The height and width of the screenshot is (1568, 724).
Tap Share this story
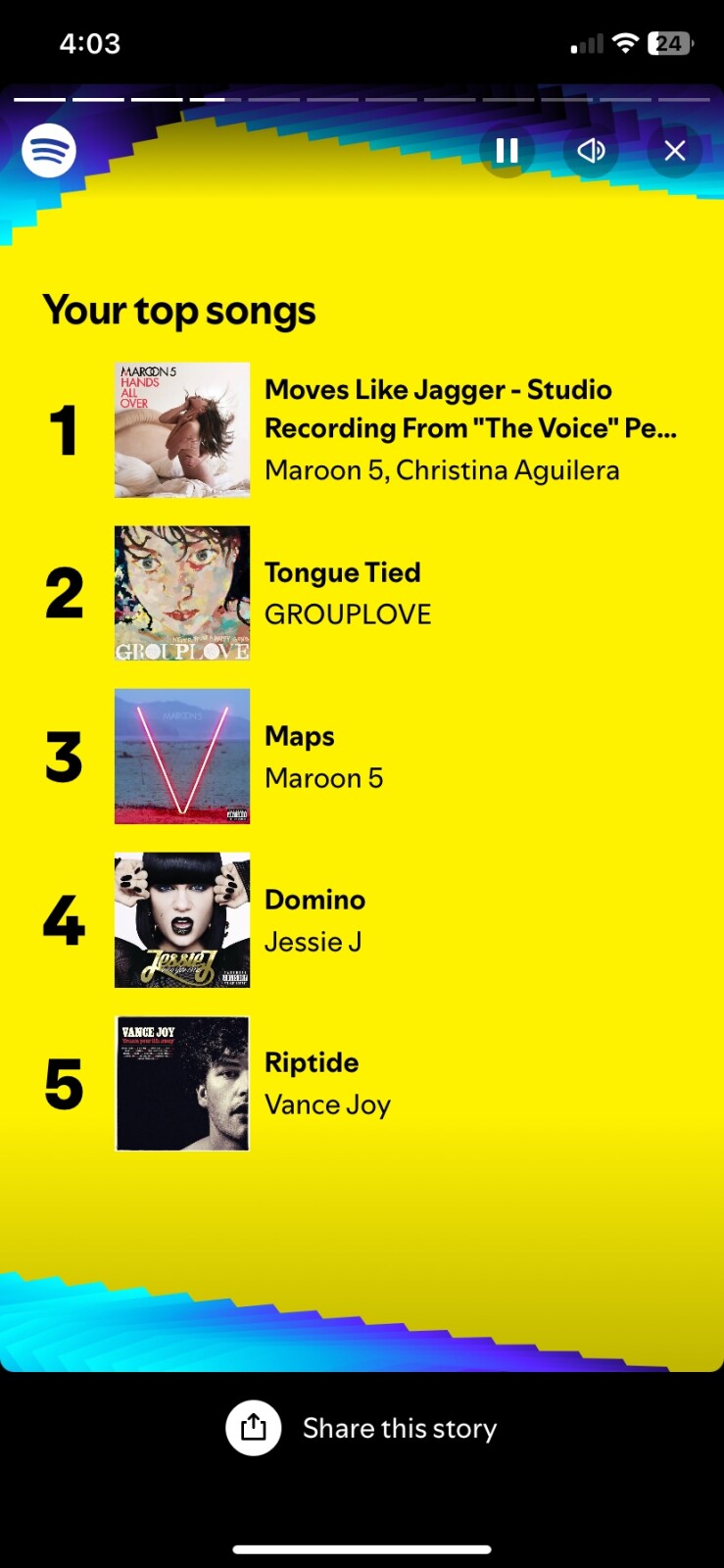click(362, 1428)
